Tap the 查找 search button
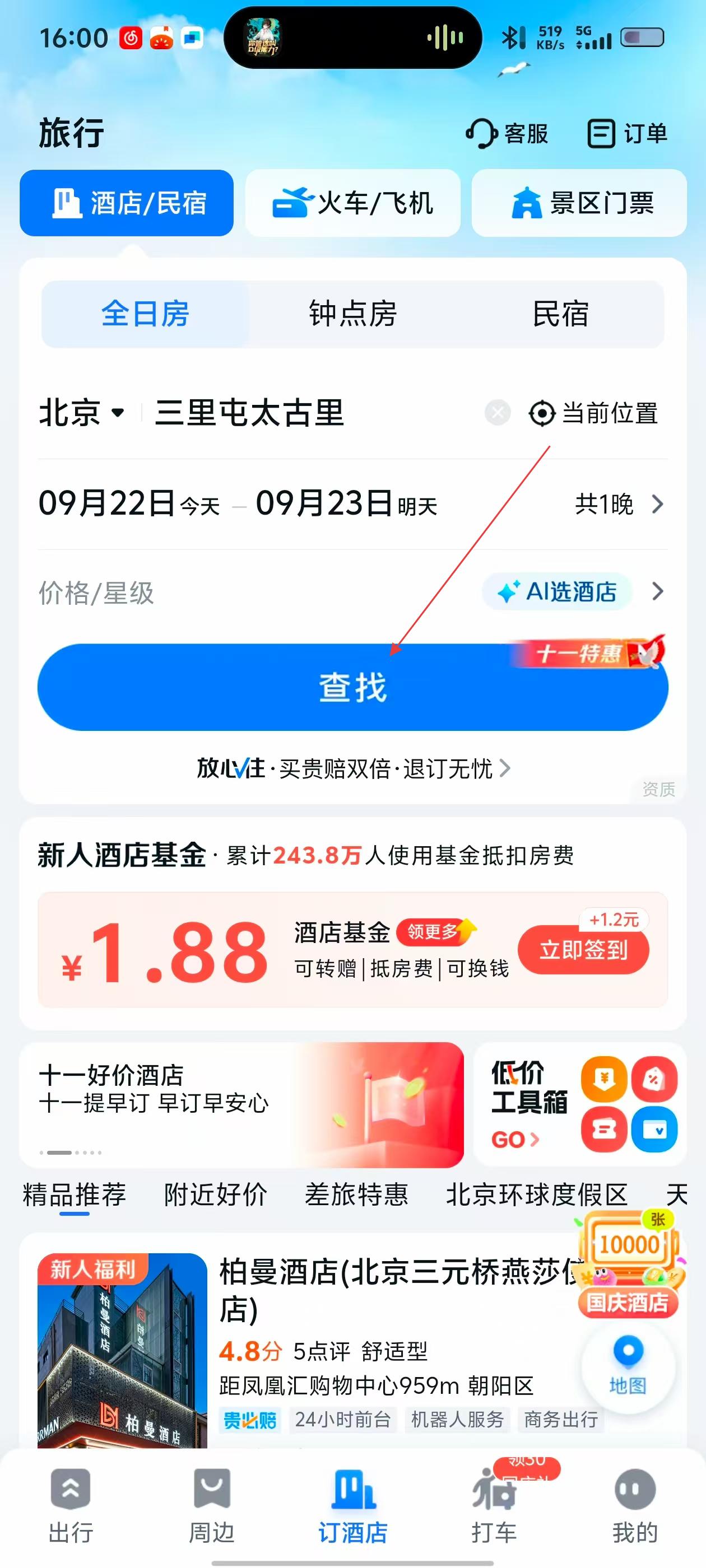This screenshot has height=1568, width=706. (x=352, y=687)
